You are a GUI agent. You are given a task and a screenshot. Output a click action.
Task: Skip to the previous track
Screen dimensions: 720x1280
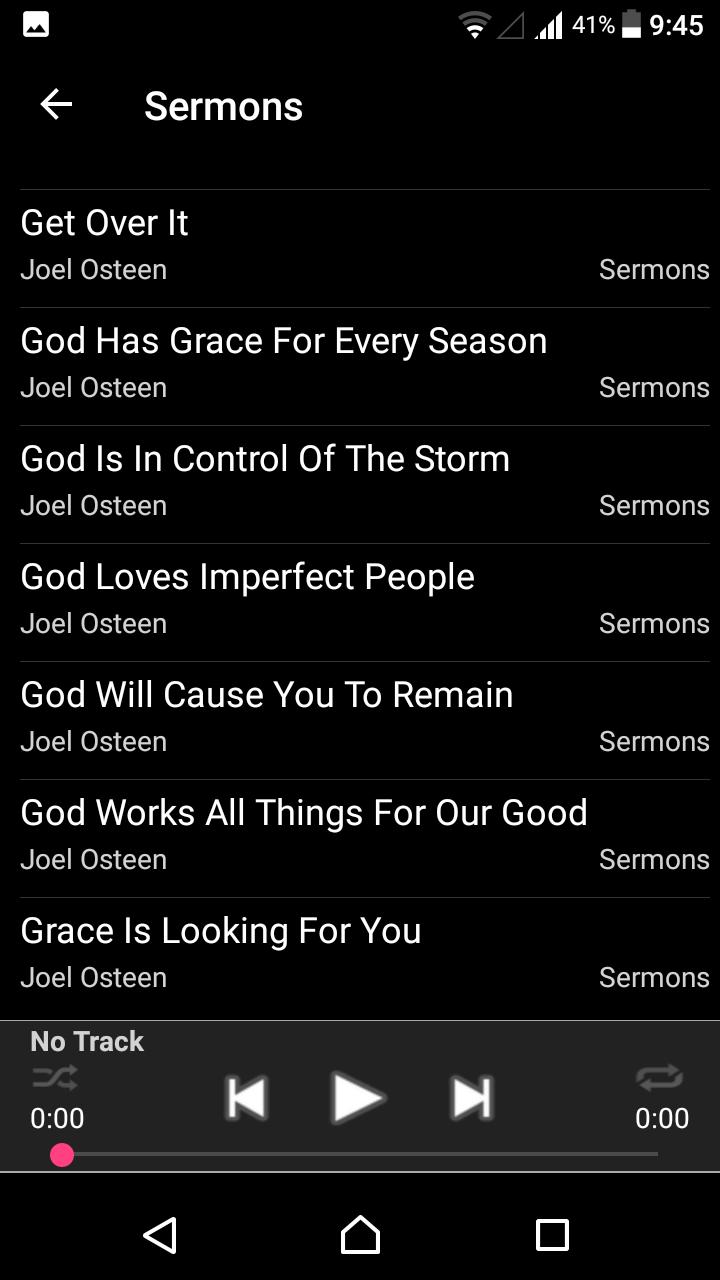(246, 1098)
